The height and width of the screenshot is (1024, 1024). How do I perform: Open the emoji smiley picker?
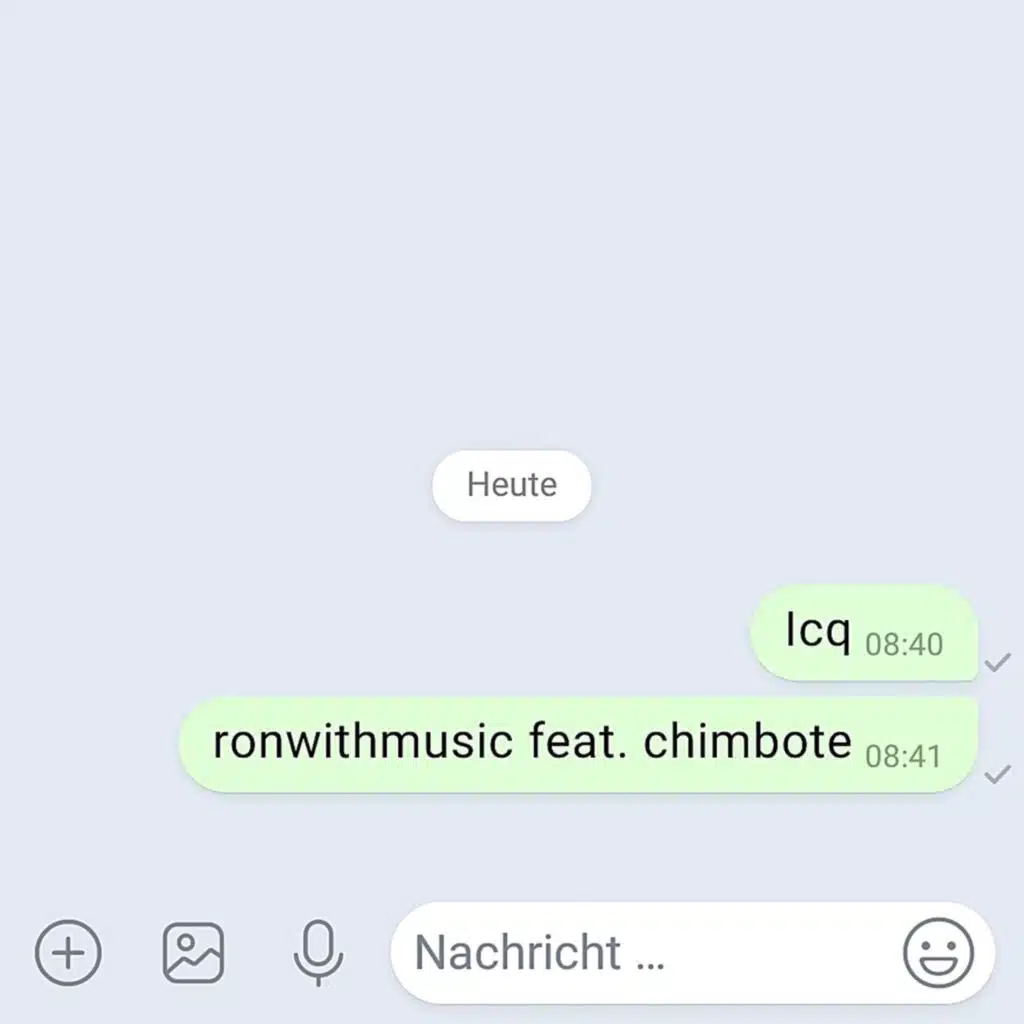point(938,953)
